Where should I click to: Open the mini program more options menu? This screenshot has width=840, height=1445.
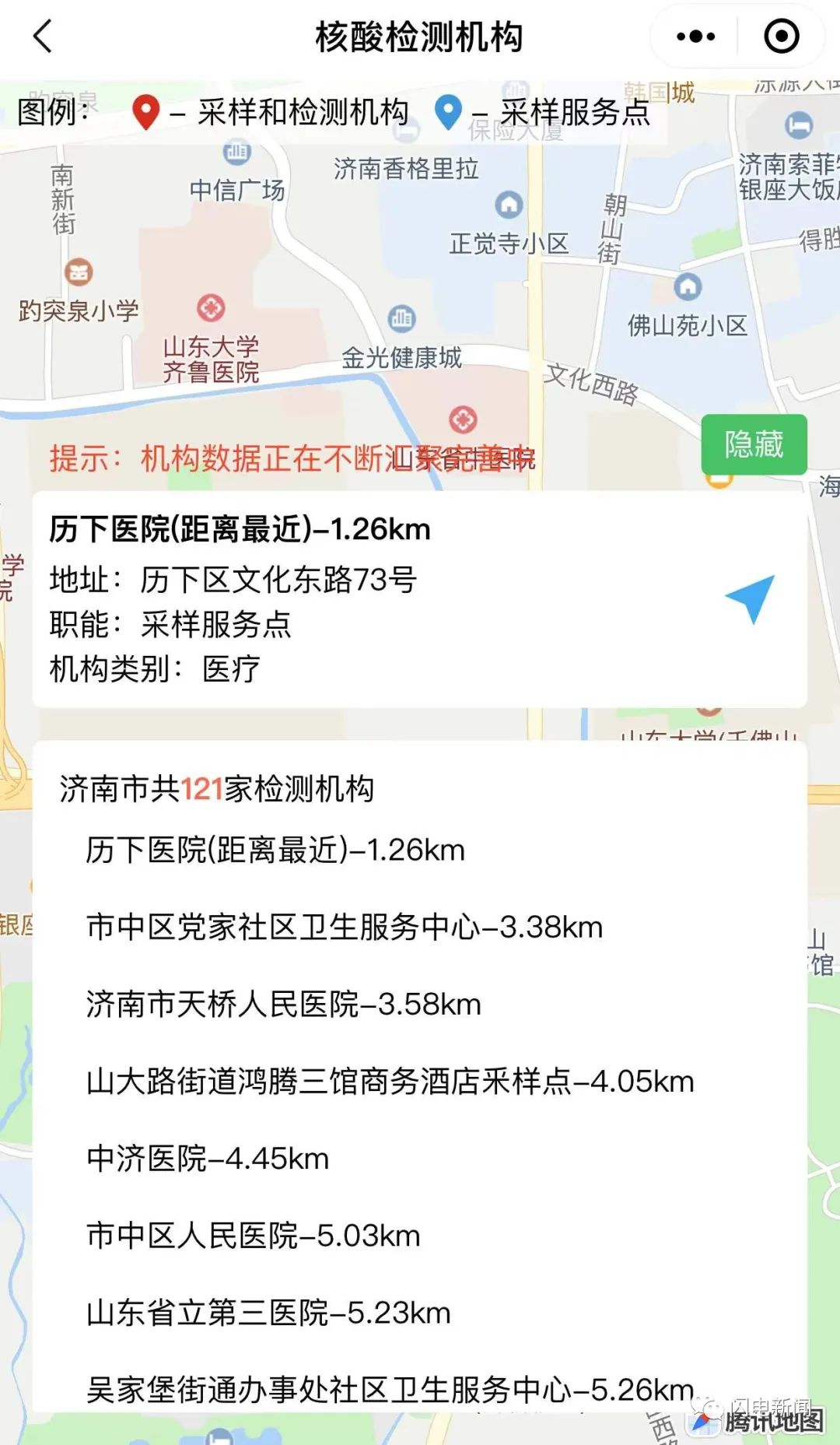tap(695, 37)
